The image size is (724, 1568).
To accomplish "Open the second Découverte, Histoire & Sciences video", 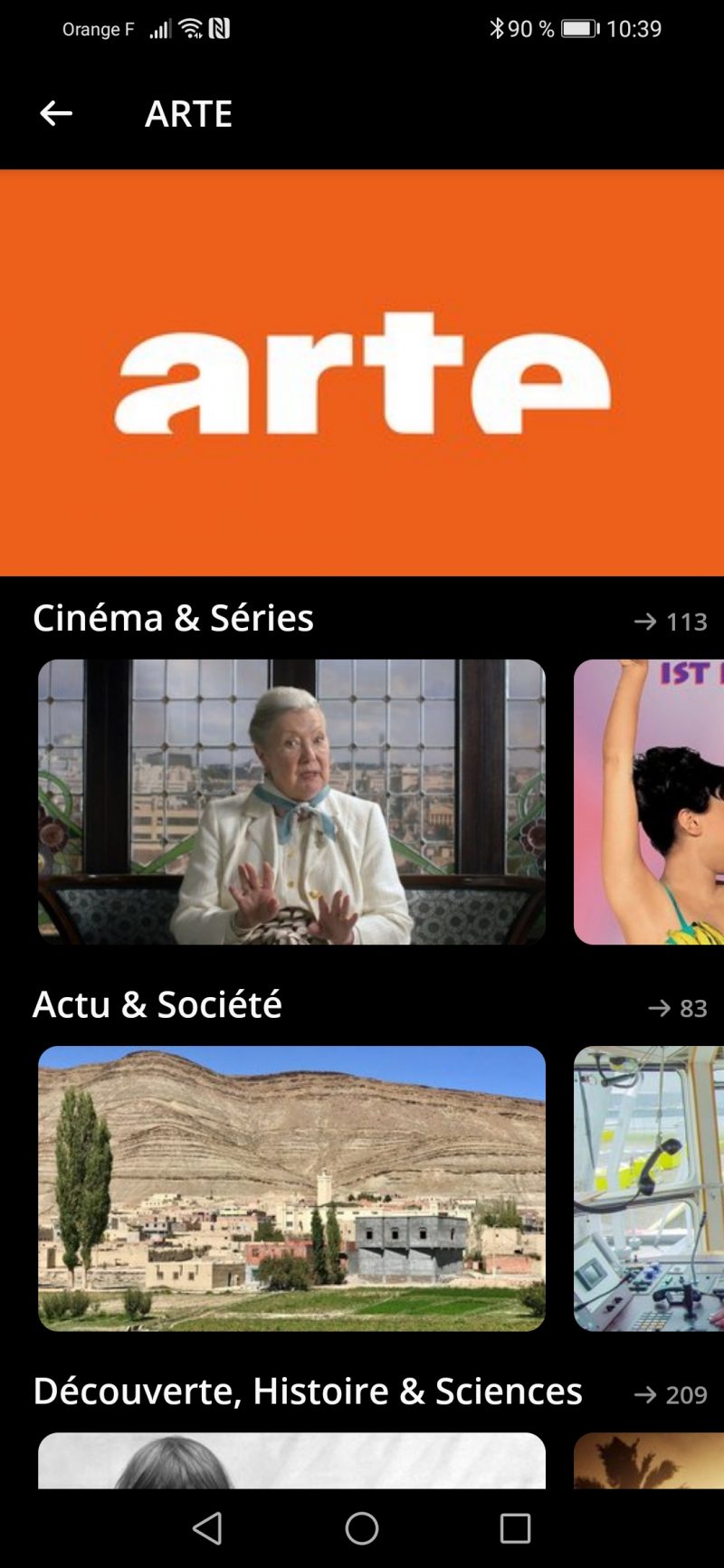I will (x=649, y=1460).
